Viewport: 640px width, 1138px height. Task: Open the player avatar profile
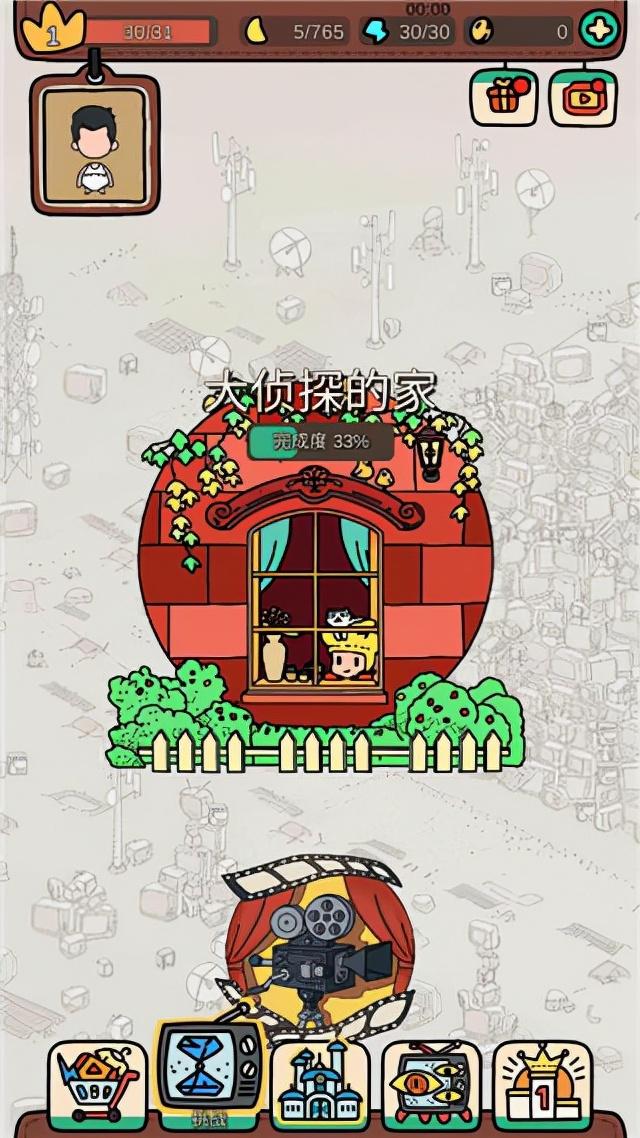(x=95, y=146)
